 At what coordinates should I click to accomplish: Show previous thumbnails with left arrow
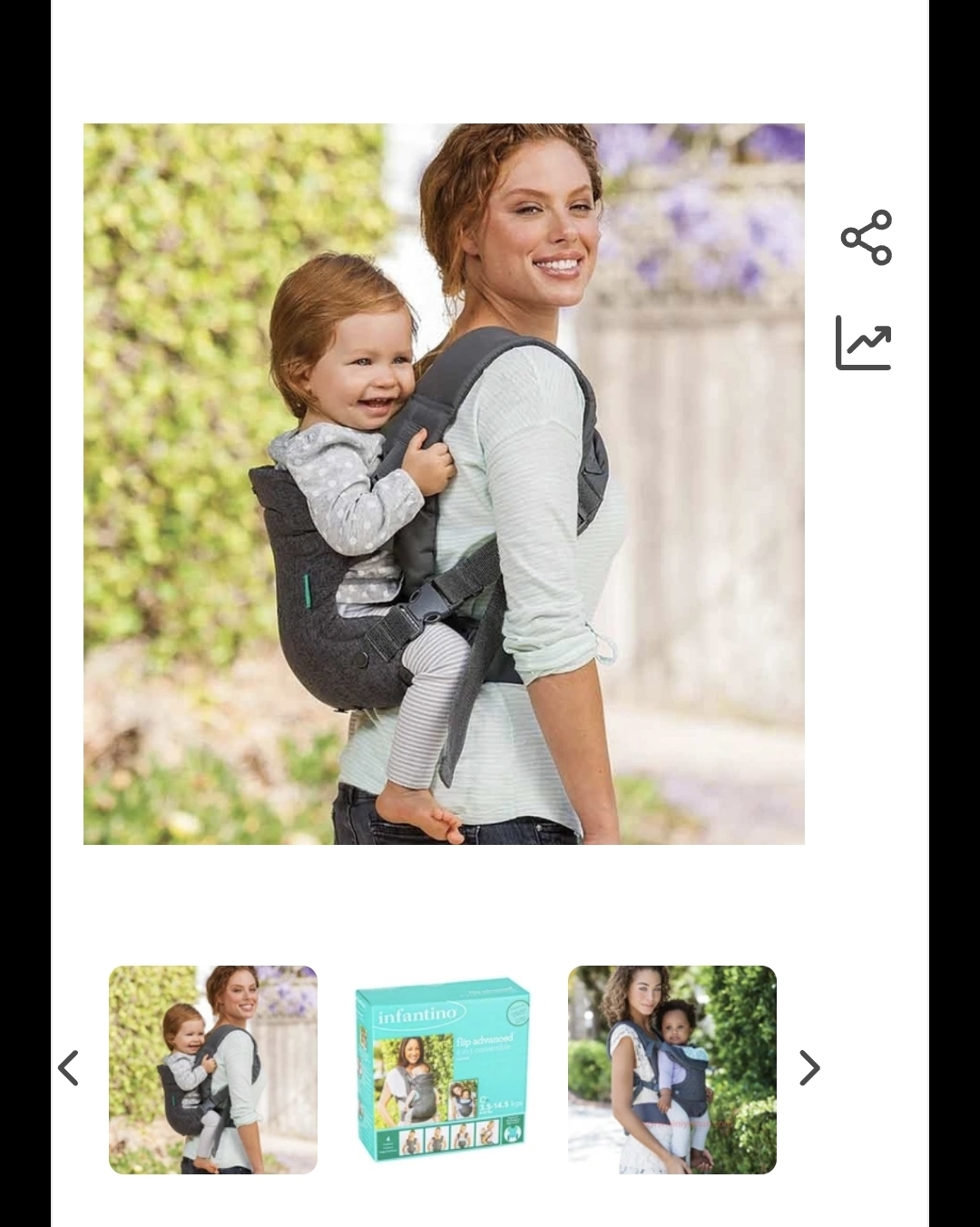coord(69,1068)
